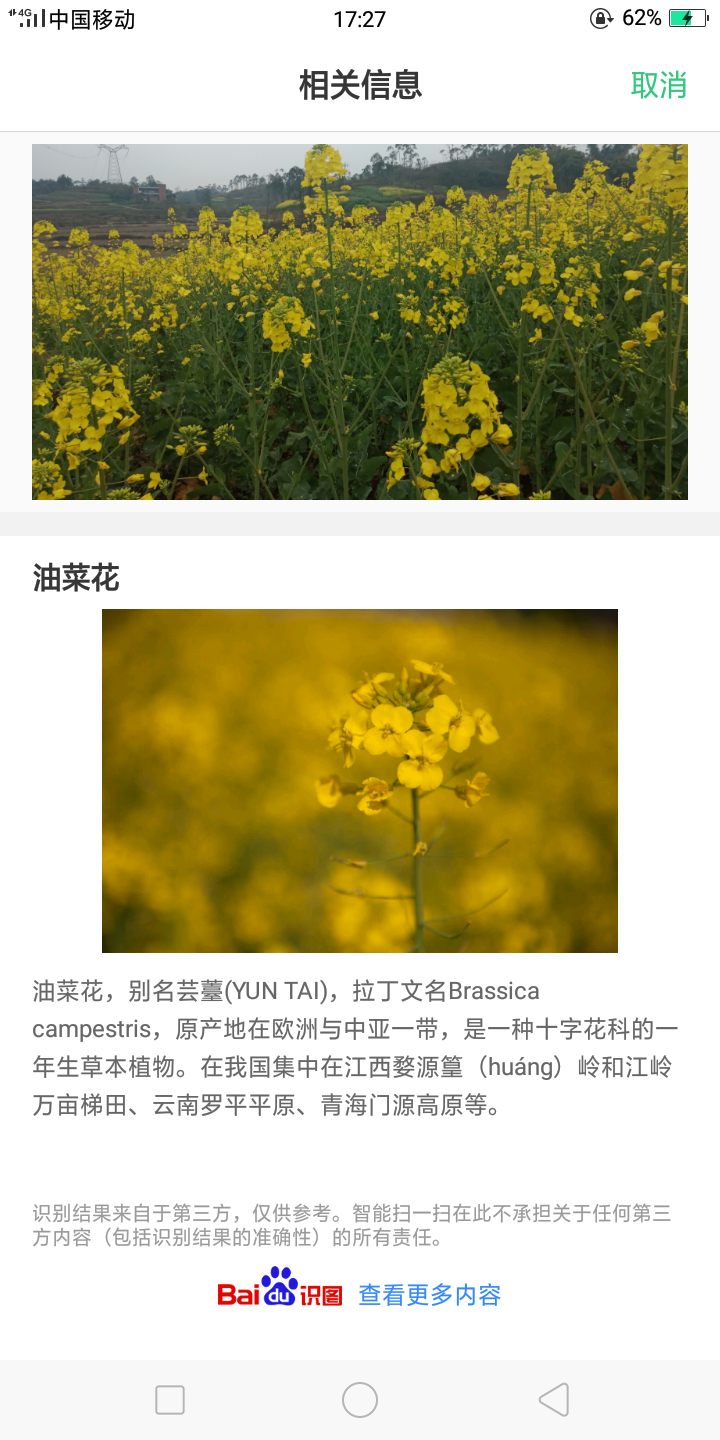Open the recent apps view
This screenshot has height=1440, width=720.
170,1400
